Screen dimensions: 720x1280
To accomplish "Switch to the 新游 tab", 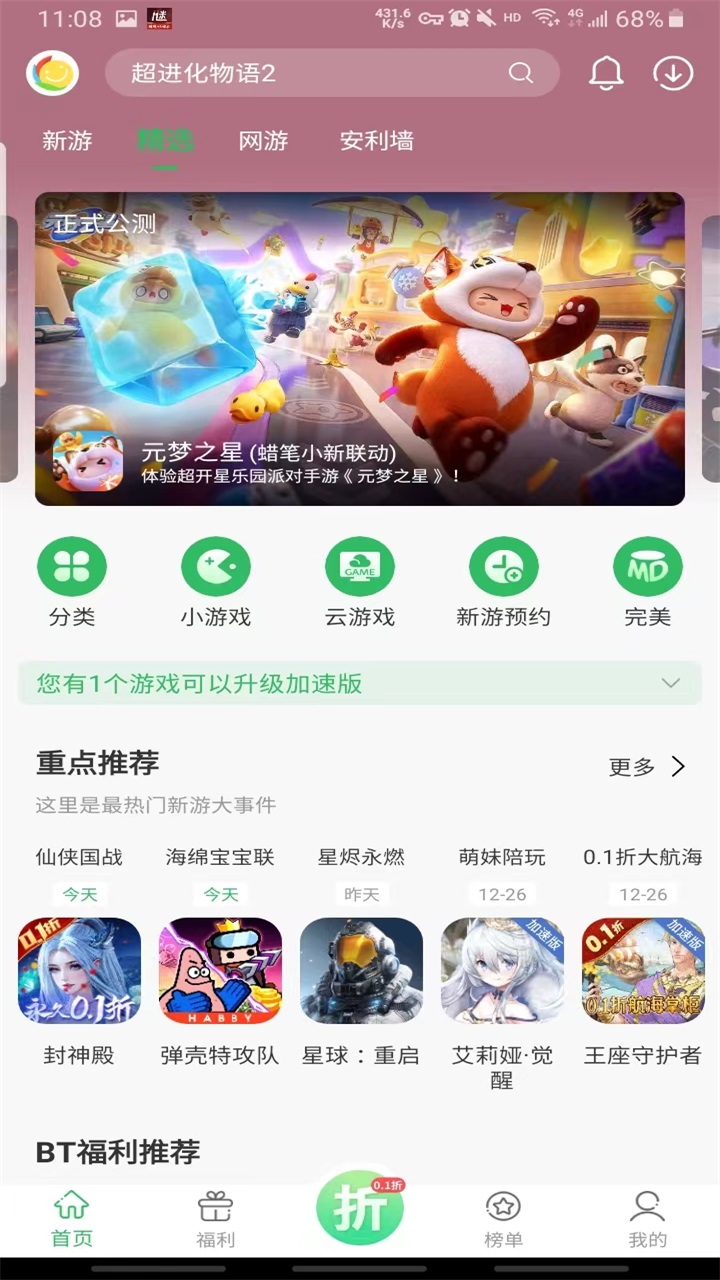I will point(67,142).
